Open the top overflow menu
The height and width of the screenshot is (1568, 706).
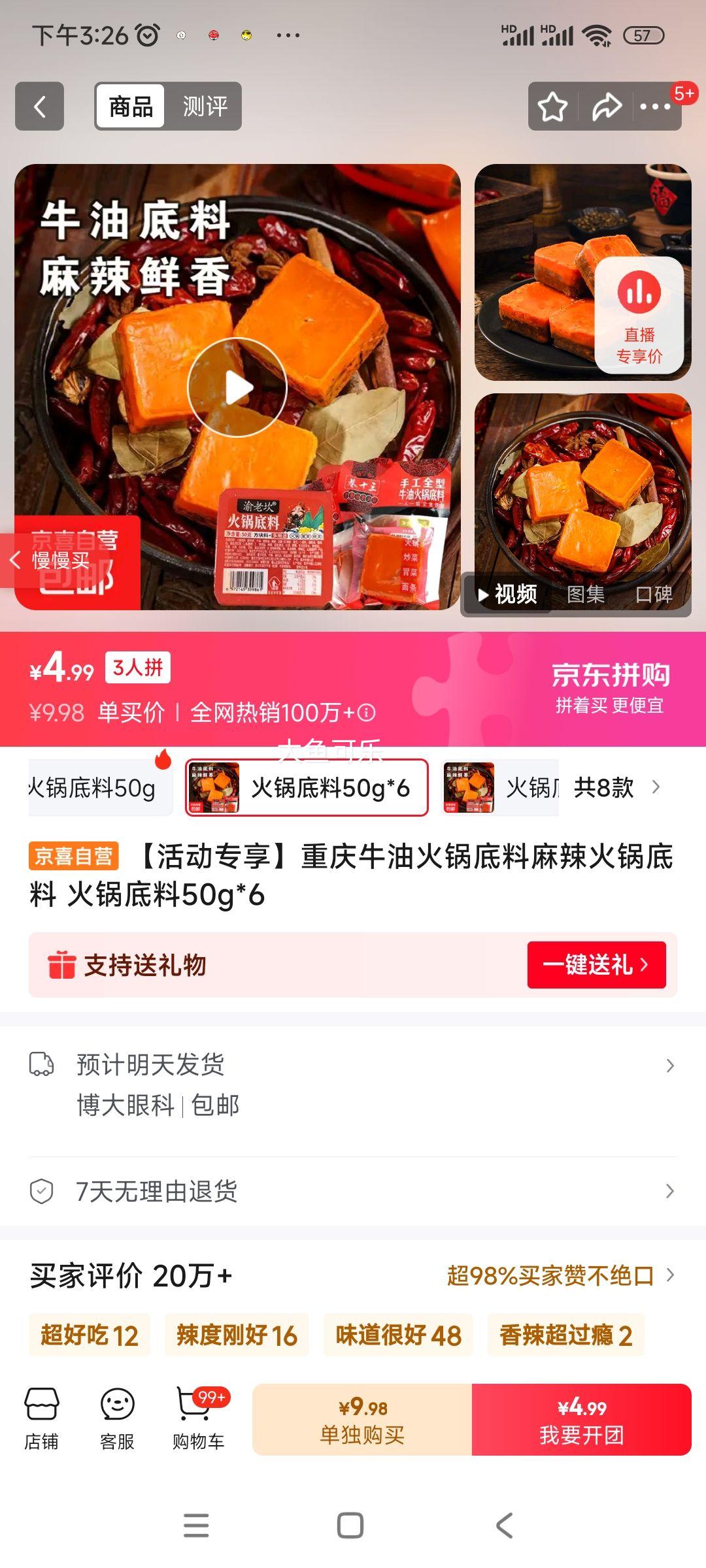point(655,106)
